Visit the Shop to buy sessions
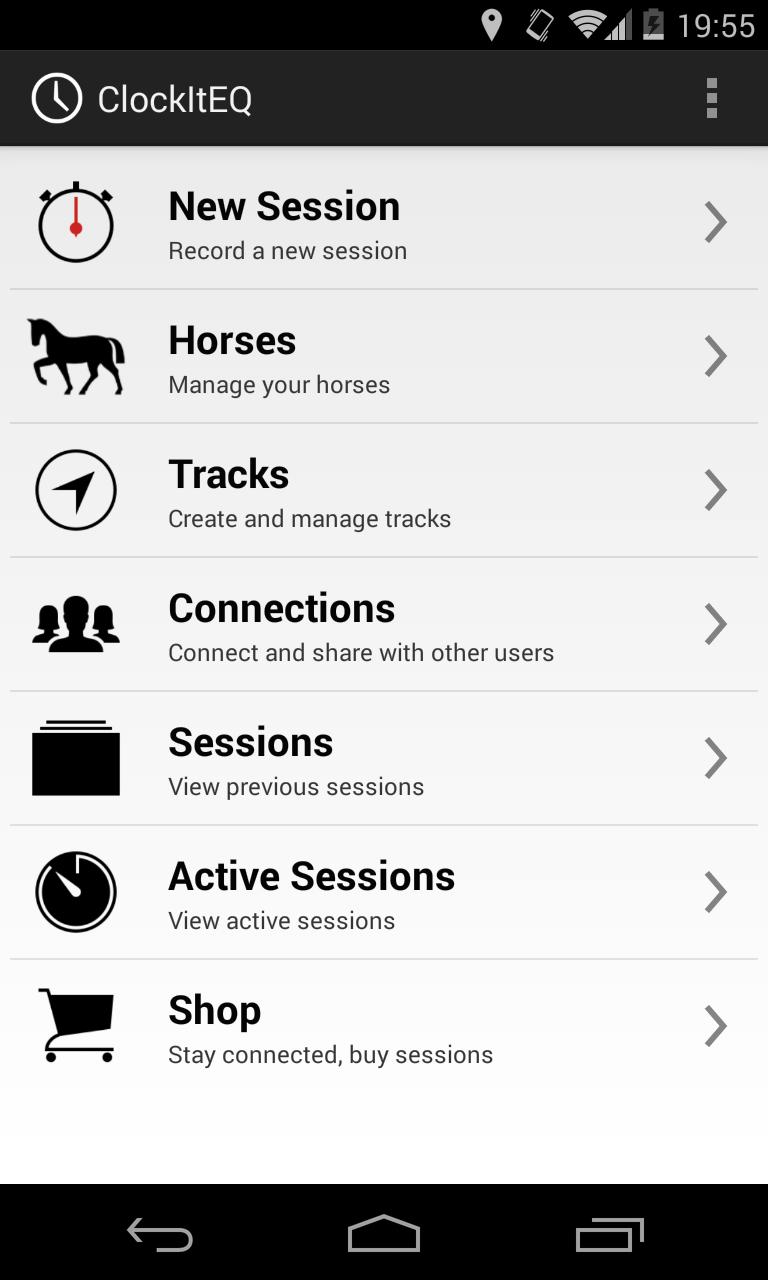 tap(384, 1027)
